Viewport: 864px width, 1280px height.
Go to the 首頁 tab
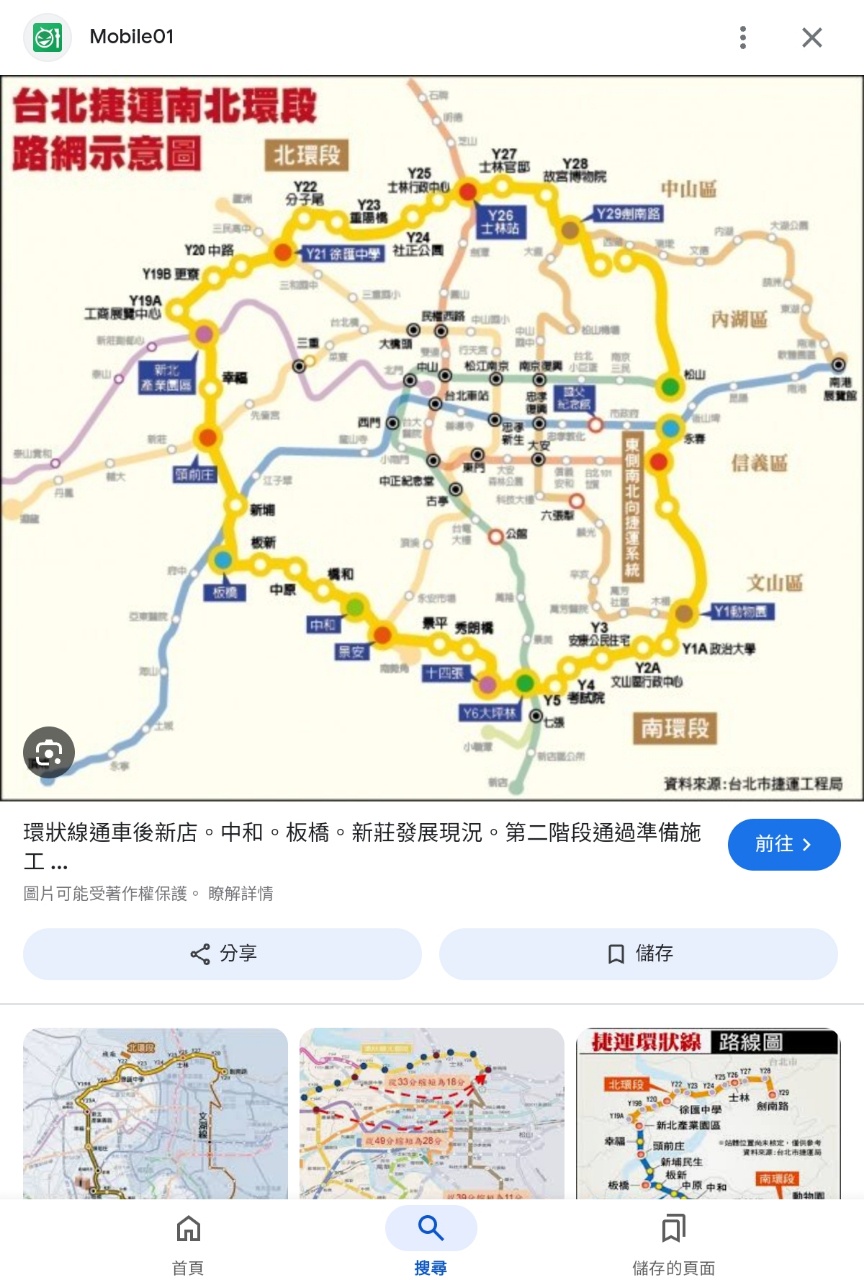click(188, 1244)
